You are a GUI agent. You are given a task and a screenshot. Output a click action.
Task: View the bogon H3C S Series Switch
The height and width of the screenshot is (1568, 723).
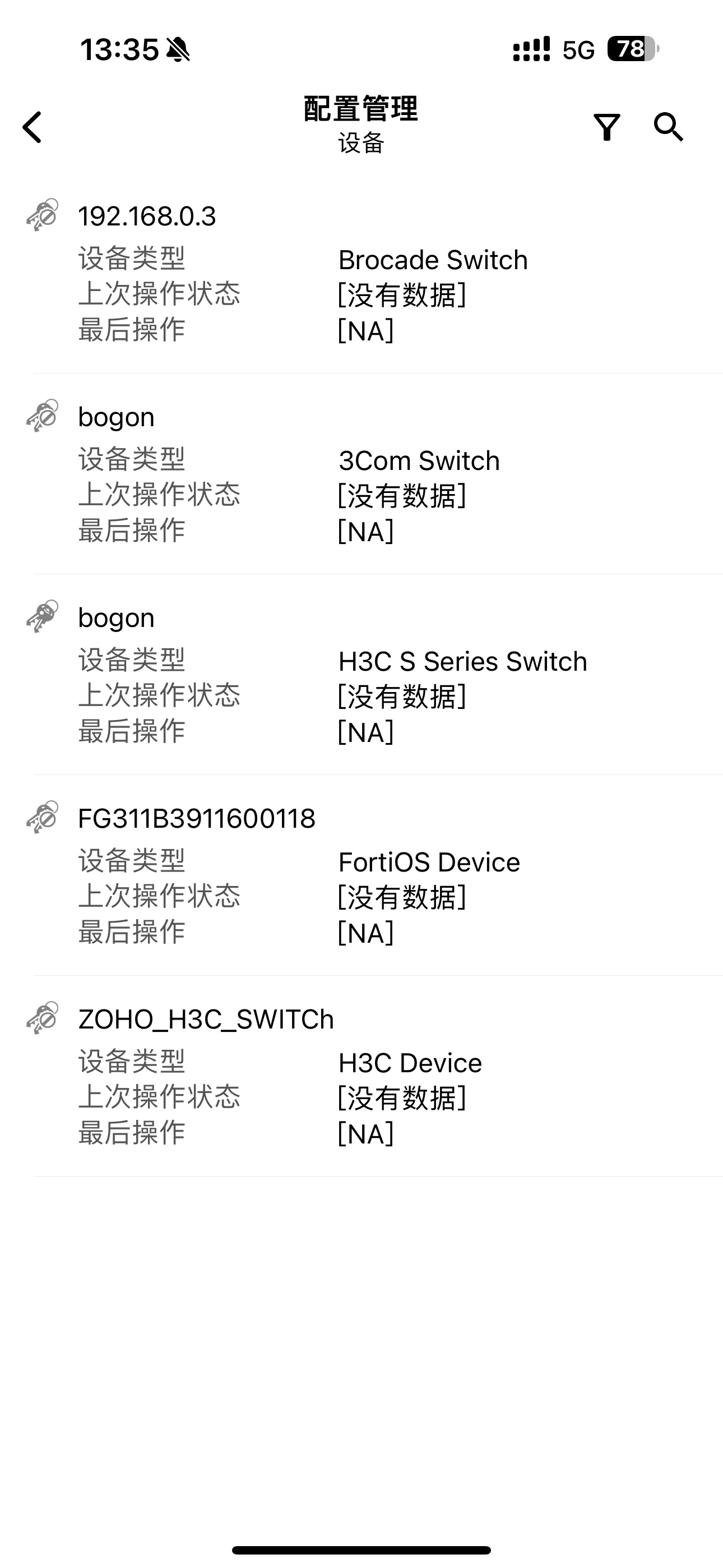tap(361, 675)
